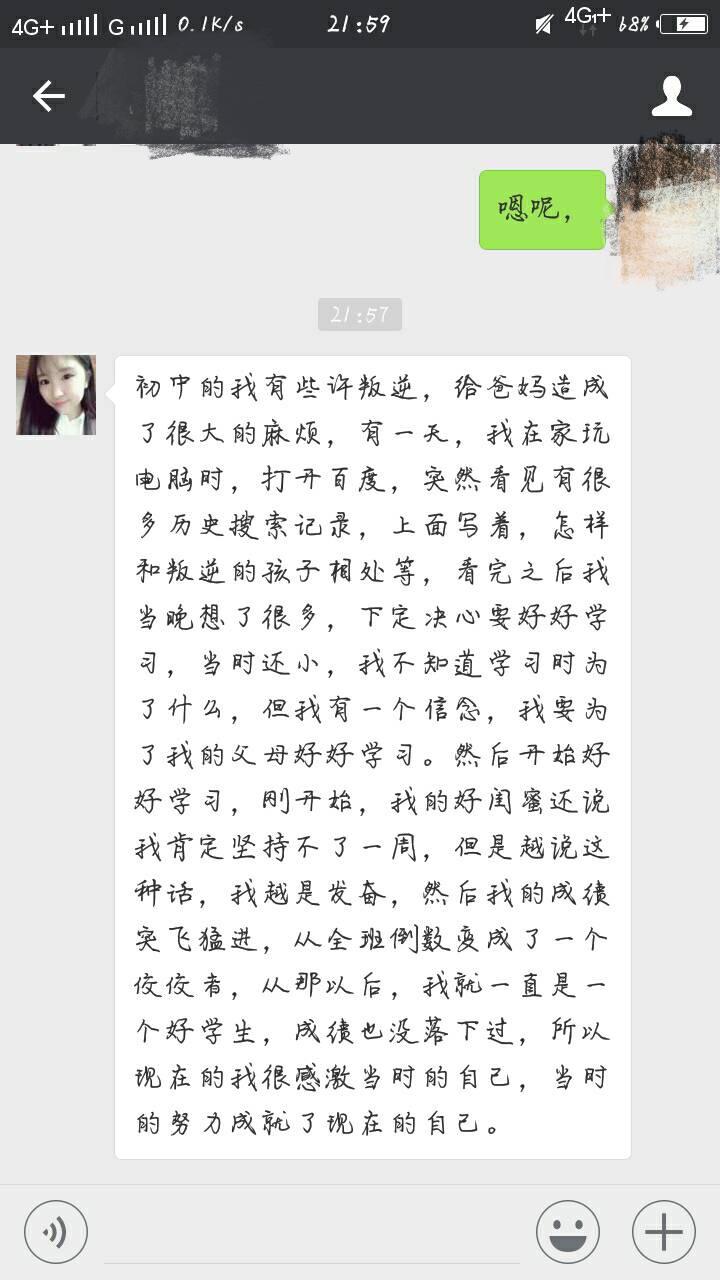Open the plus attachments menu
The height and width of the screenshot is (1280, 720).
click(x=663, y=1231)
